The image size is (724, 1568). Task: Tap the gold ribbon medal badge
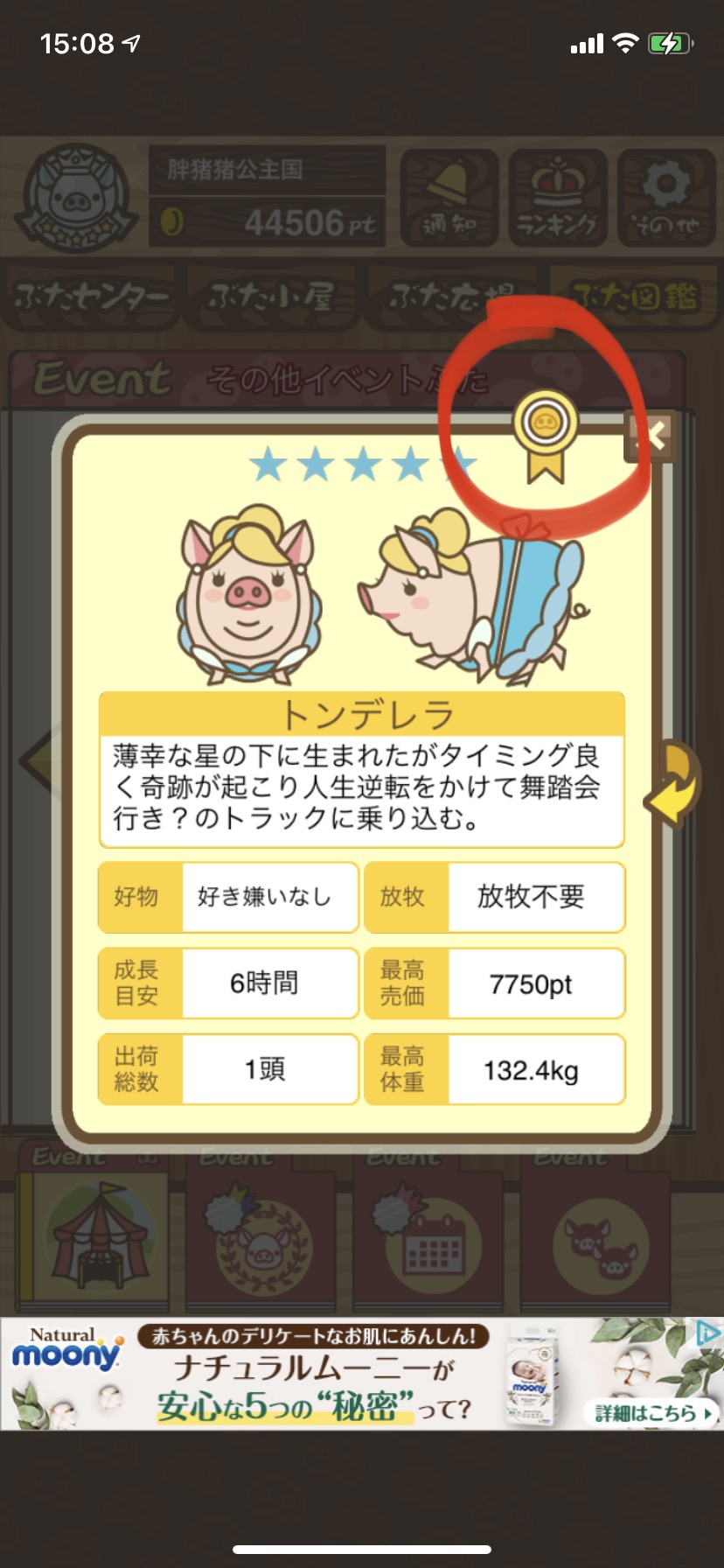(545, 436)
